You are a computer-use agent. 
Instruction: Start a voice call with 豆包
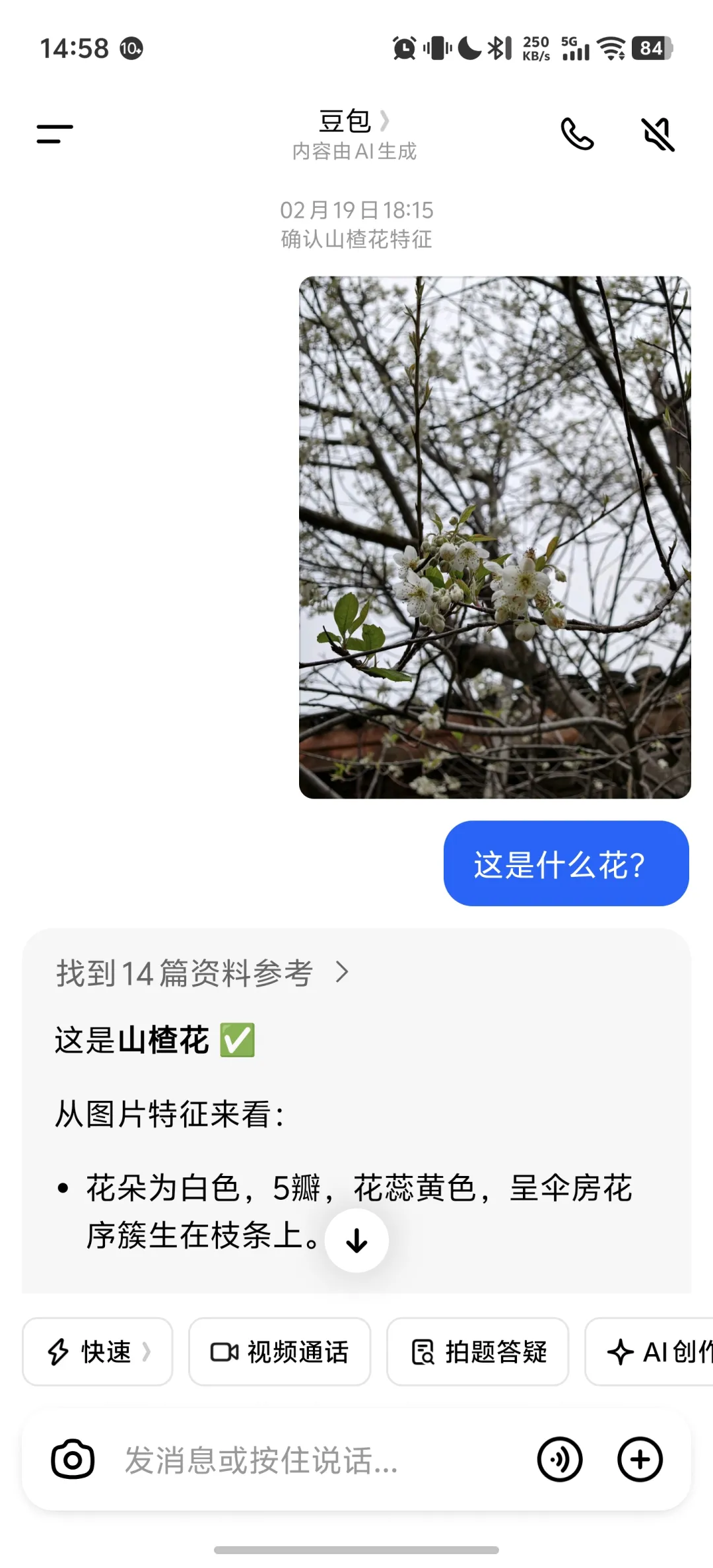[x=578, y=134]
